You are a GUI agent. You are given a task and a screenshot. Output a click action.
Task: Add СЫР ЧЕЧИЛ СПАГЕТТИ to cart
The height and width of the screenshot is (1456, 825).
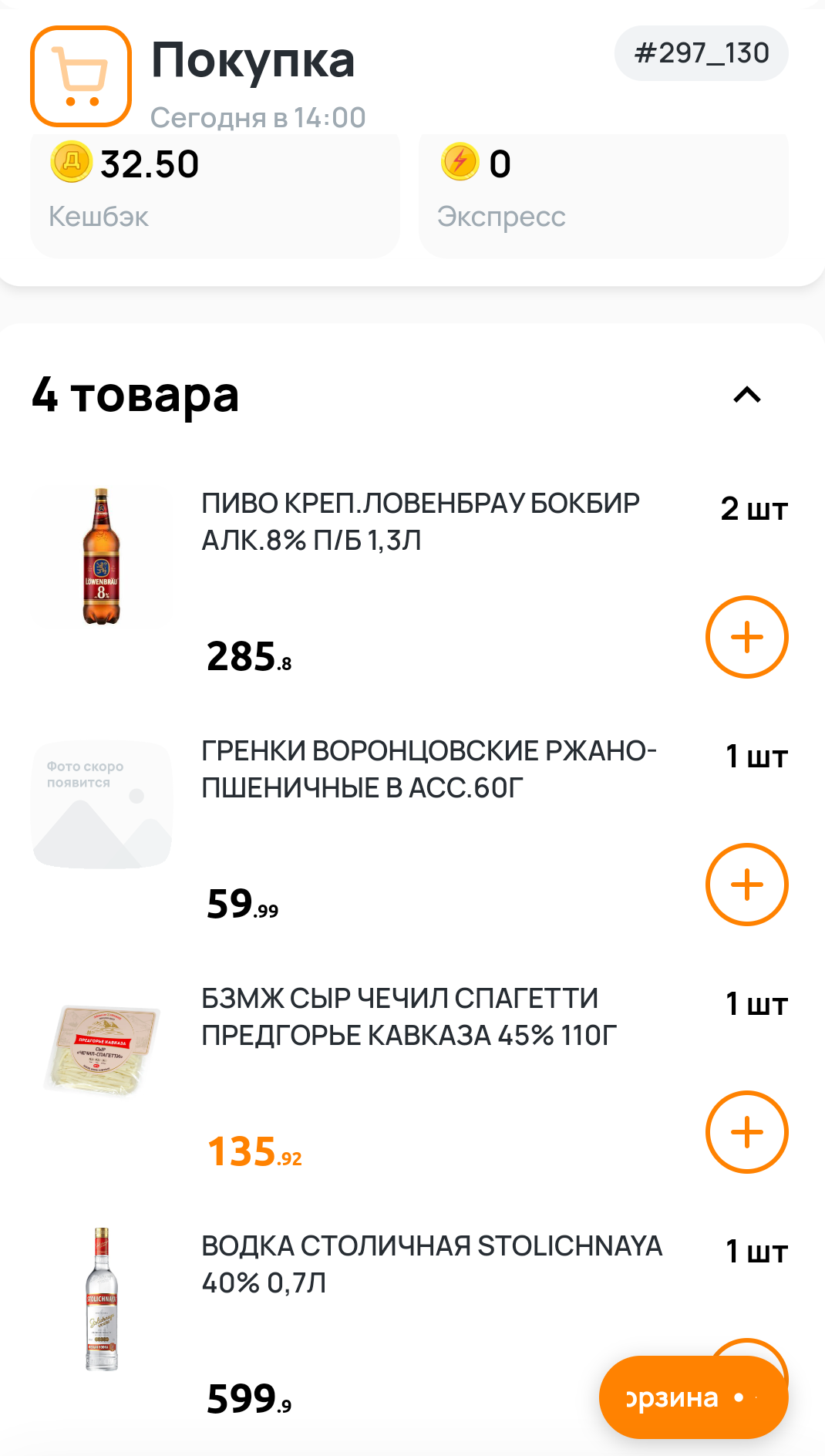point(746,1132)
